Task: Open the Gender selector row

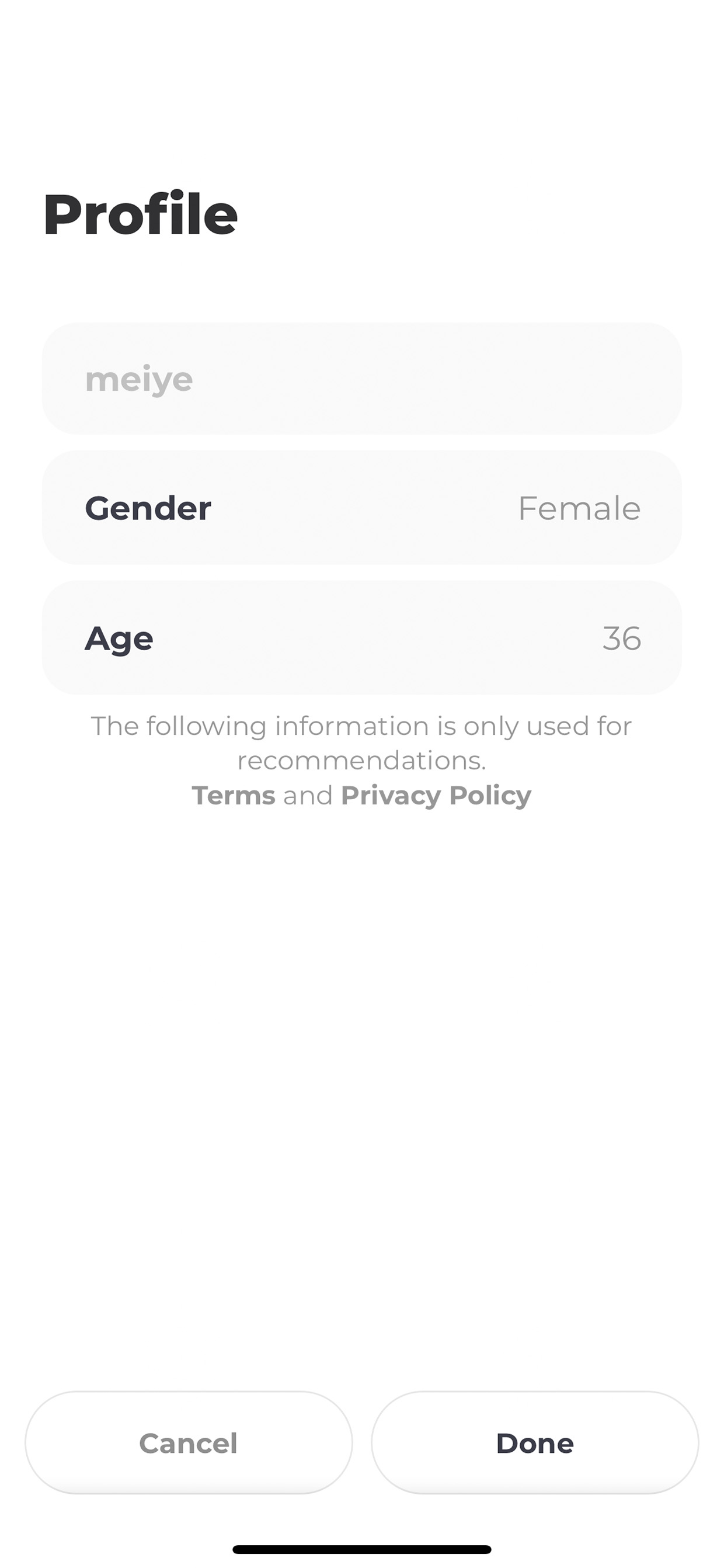Action: click(361, 508)
